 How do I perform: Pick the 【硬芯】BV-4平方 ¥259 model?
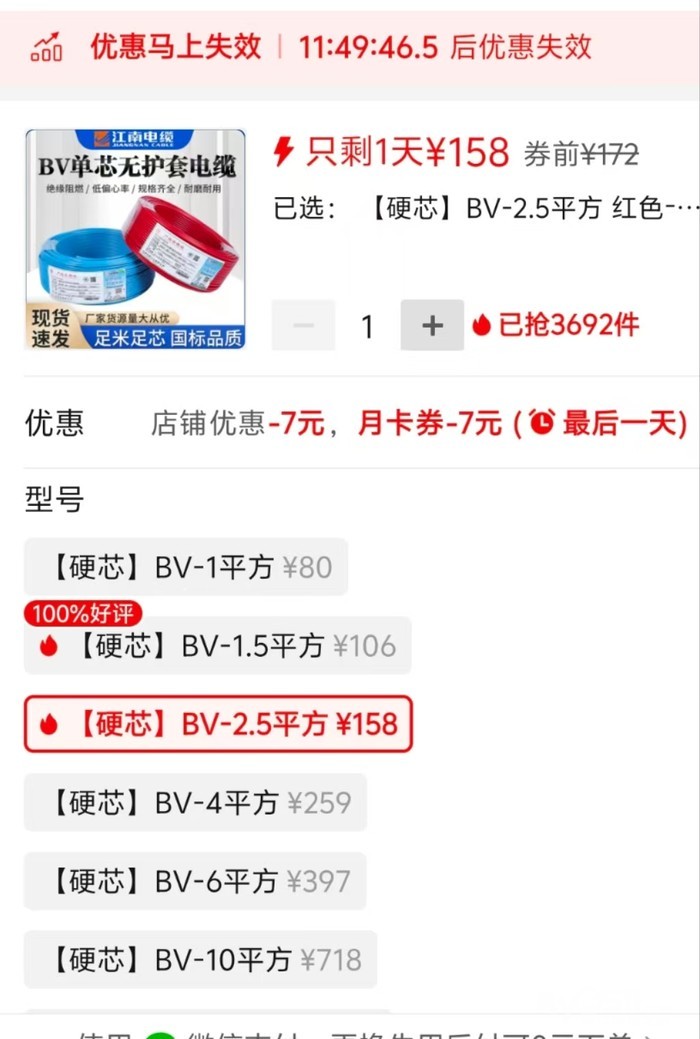click(x=195, y=802)
